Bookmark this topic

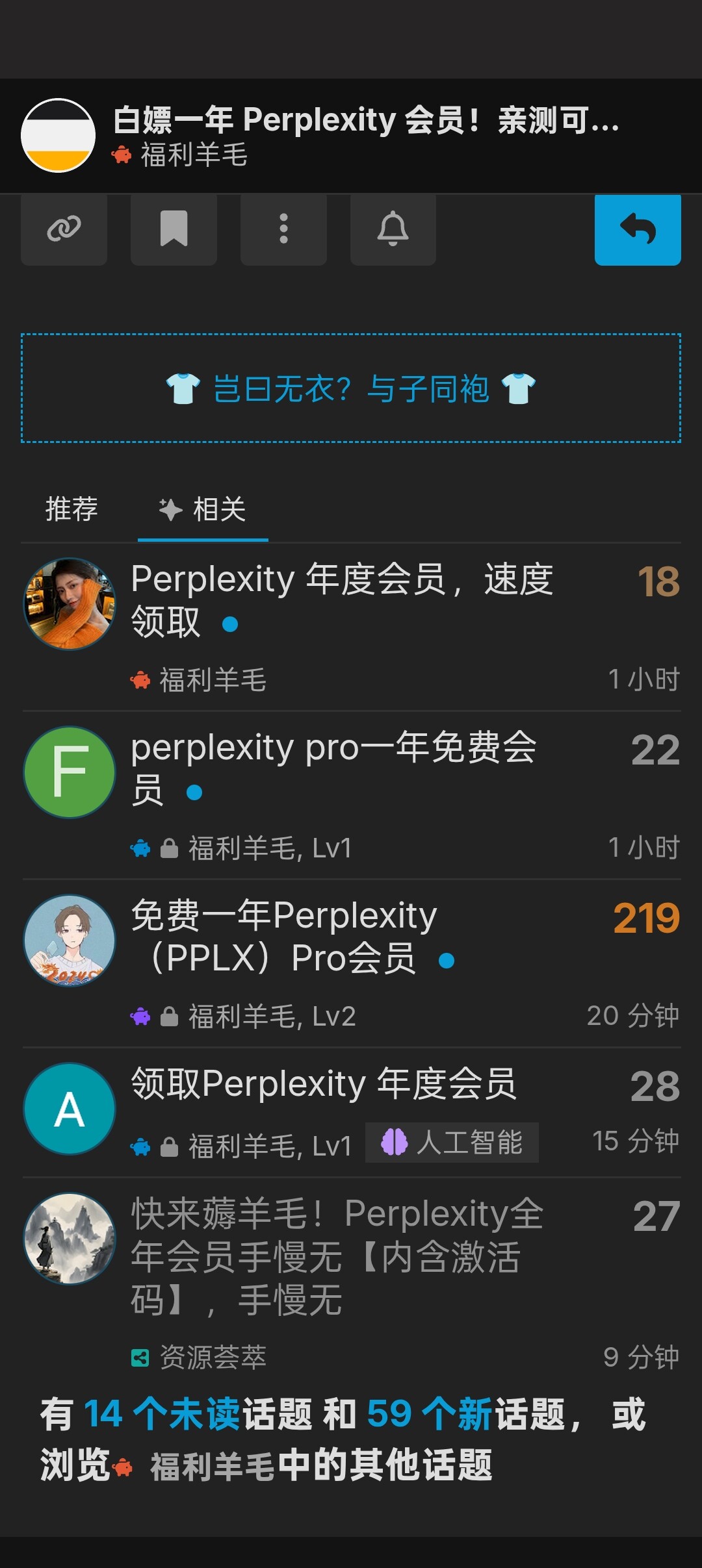[174, 229]
